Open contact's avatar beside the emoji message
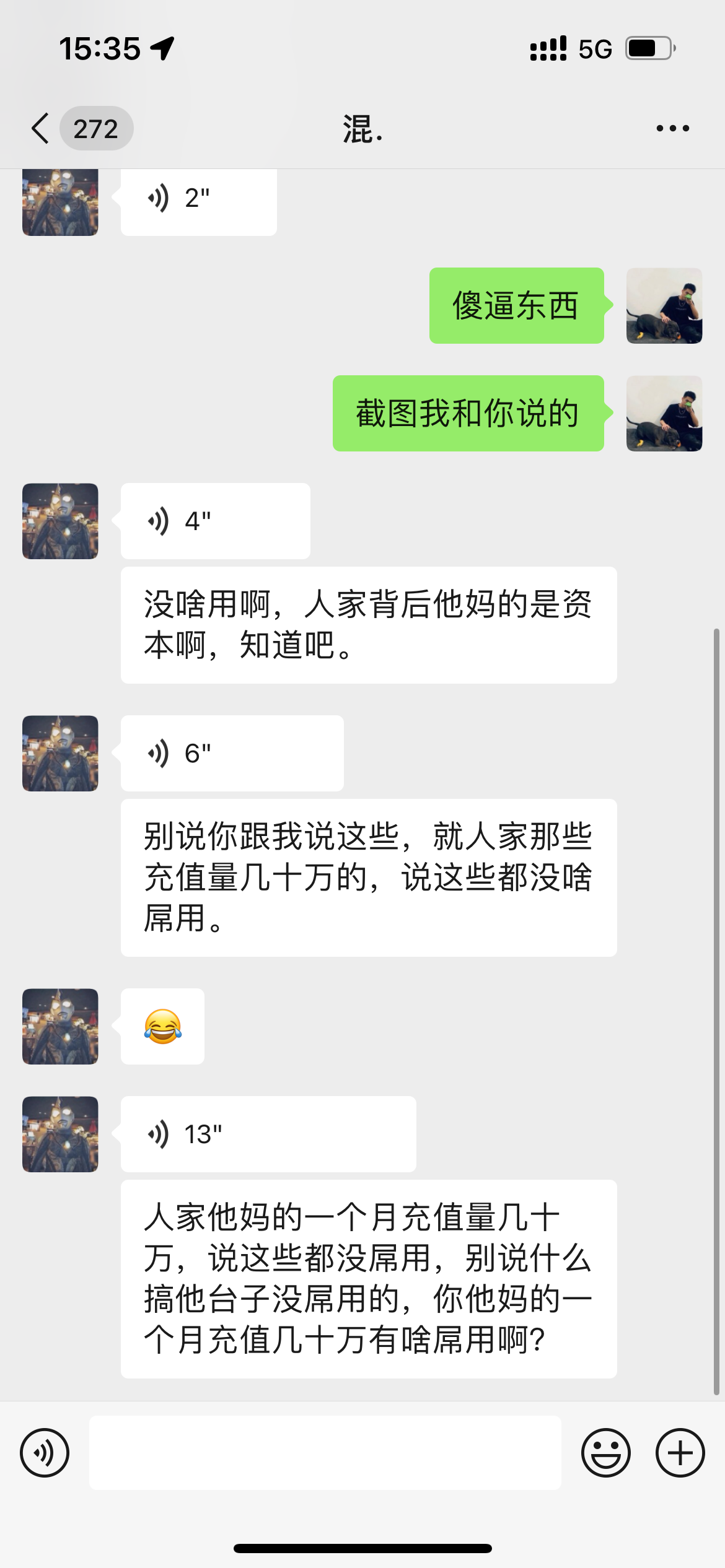The height and width of the screenshot is (1568, 725). tap(60, 1027)
